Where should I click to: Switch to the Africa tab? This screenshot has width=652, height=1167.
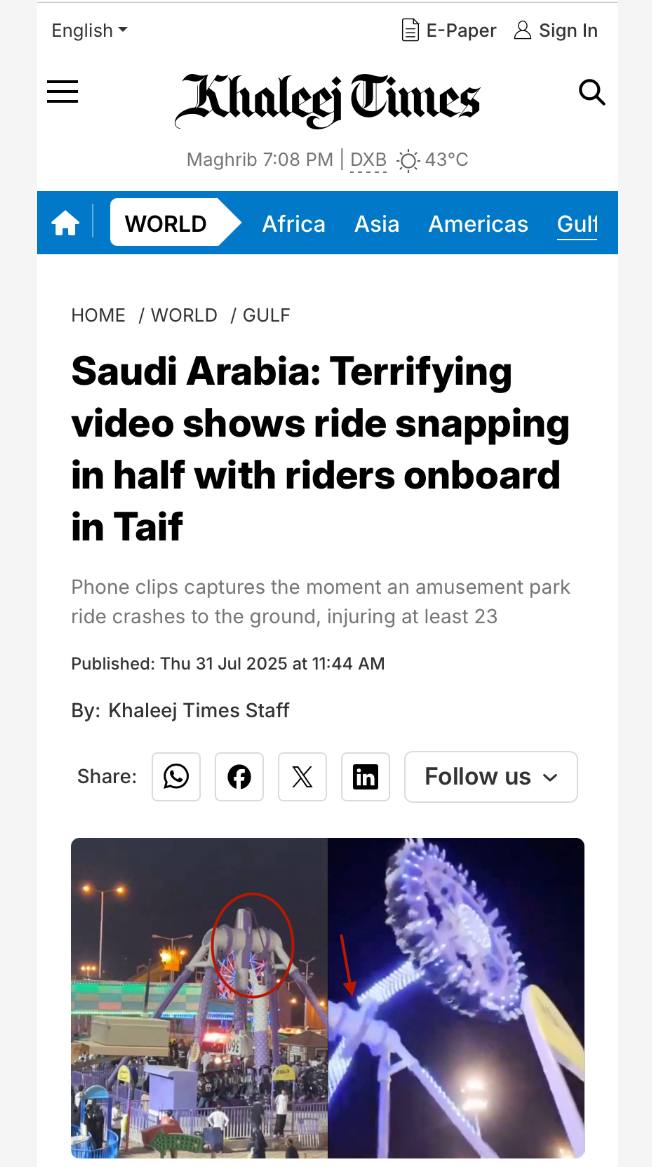tap(293, 224)
